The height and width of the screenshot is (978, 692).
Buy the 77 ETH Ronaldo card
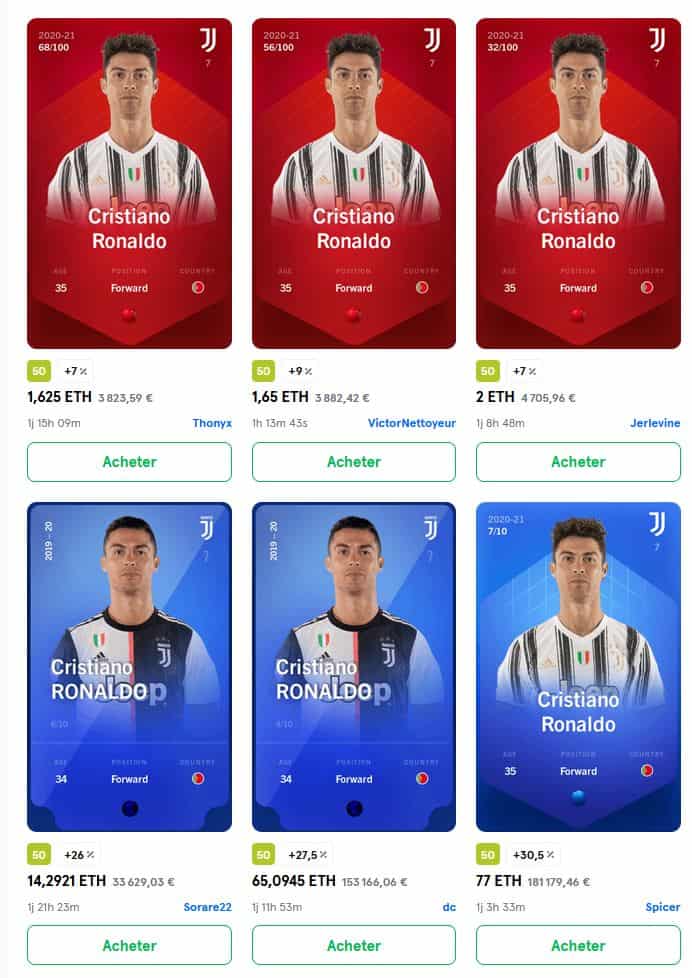pyautogui.click(x=578, y=945)
